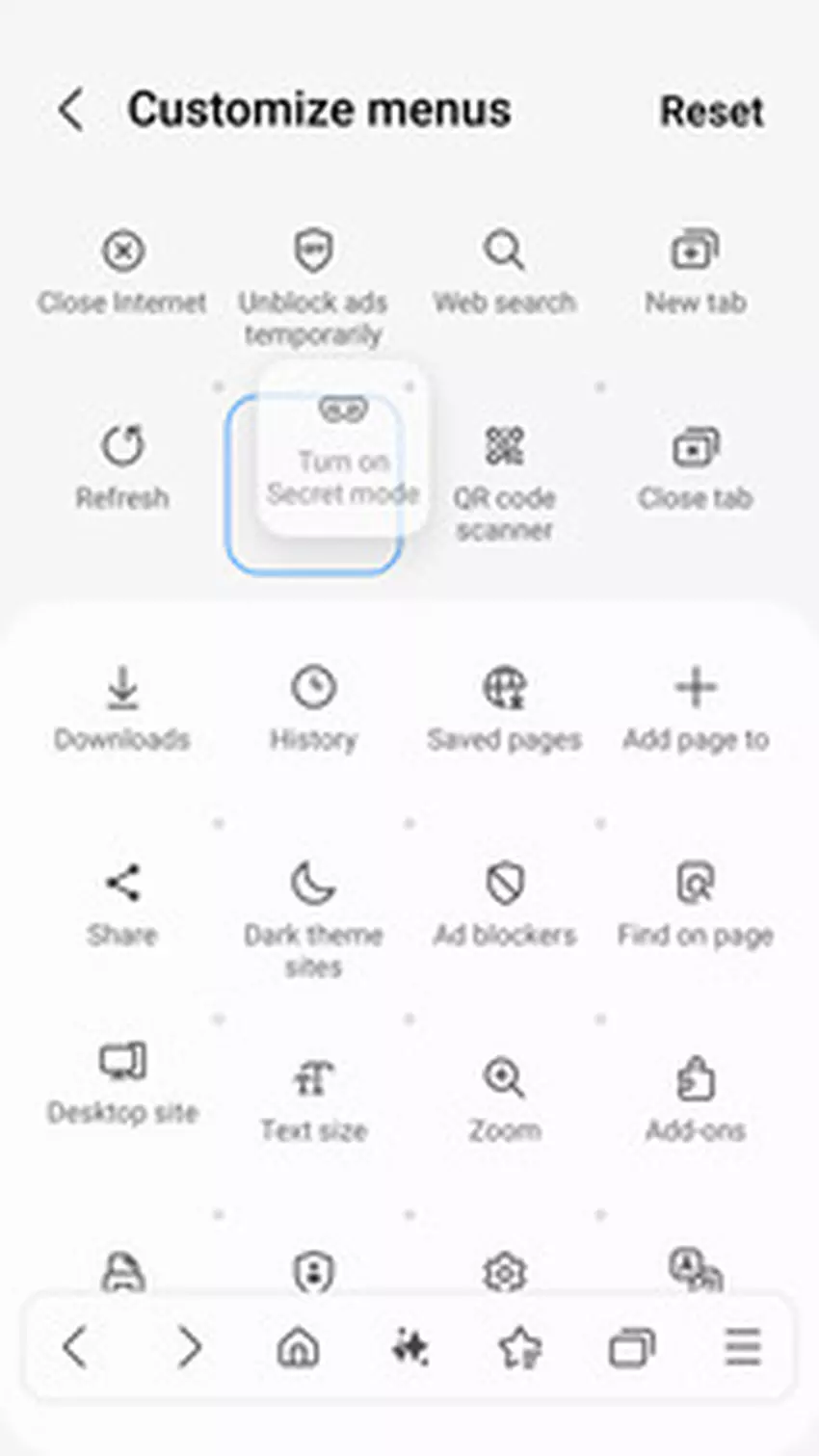Select Dark theme sites item
This screenshot has height=1456, width=819.
click(x=313, y=918)
